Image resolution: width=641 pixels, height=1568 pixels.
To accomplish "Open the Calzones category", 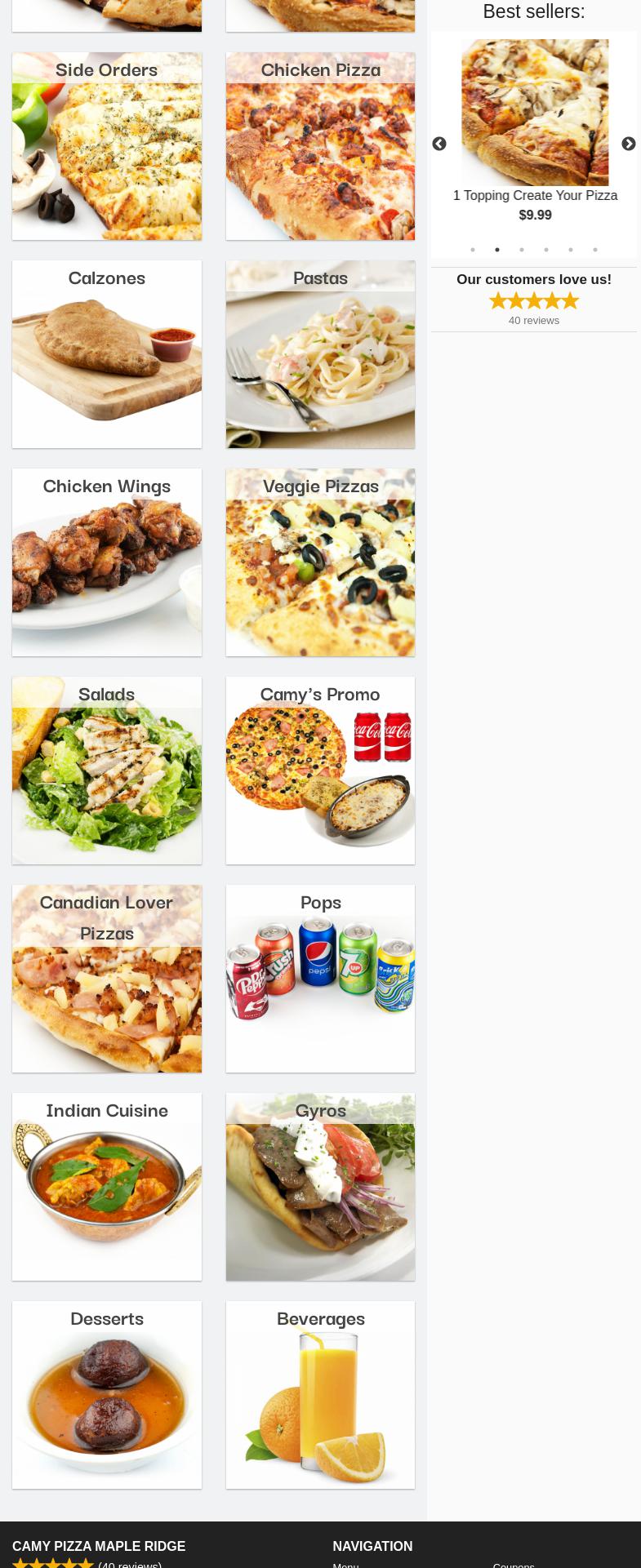I will pyautogui.click(x=106, y=355).
